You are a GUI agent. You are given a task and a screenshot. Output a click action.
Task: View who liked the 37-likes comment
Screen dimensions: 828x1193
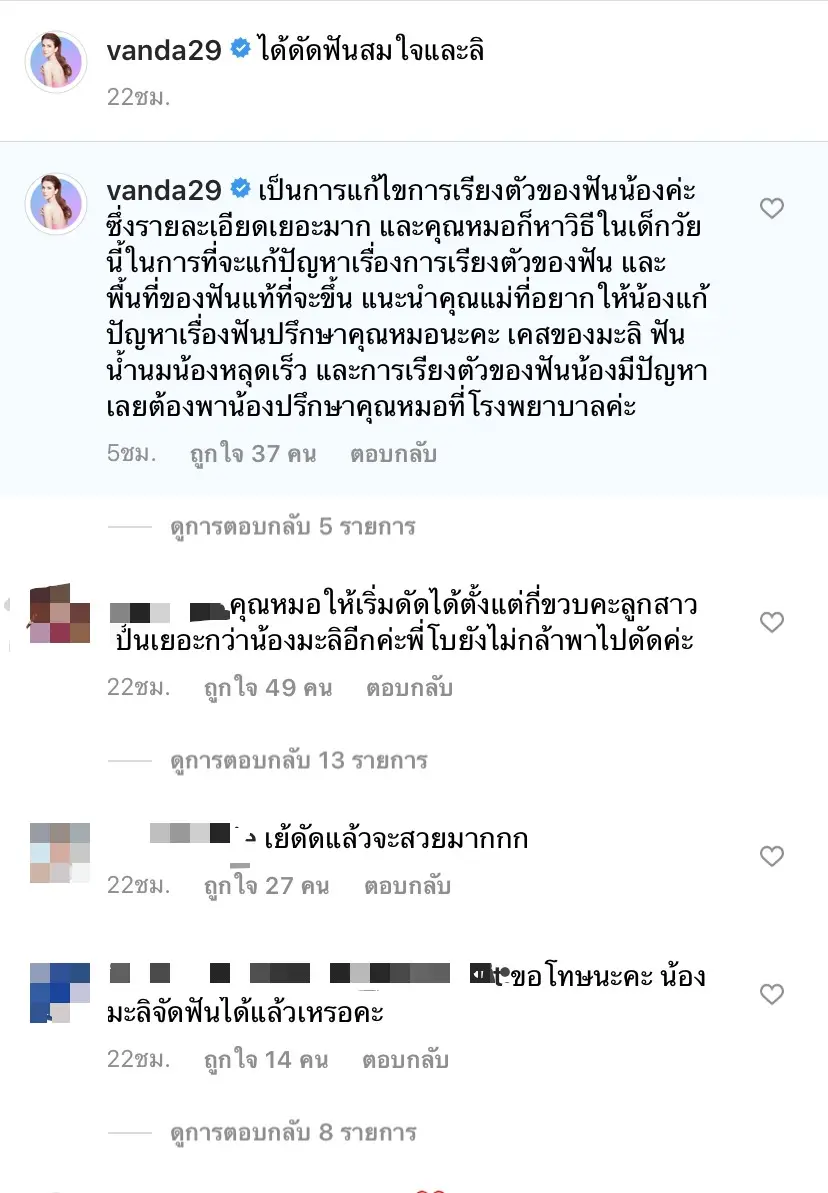click(253, 454)
